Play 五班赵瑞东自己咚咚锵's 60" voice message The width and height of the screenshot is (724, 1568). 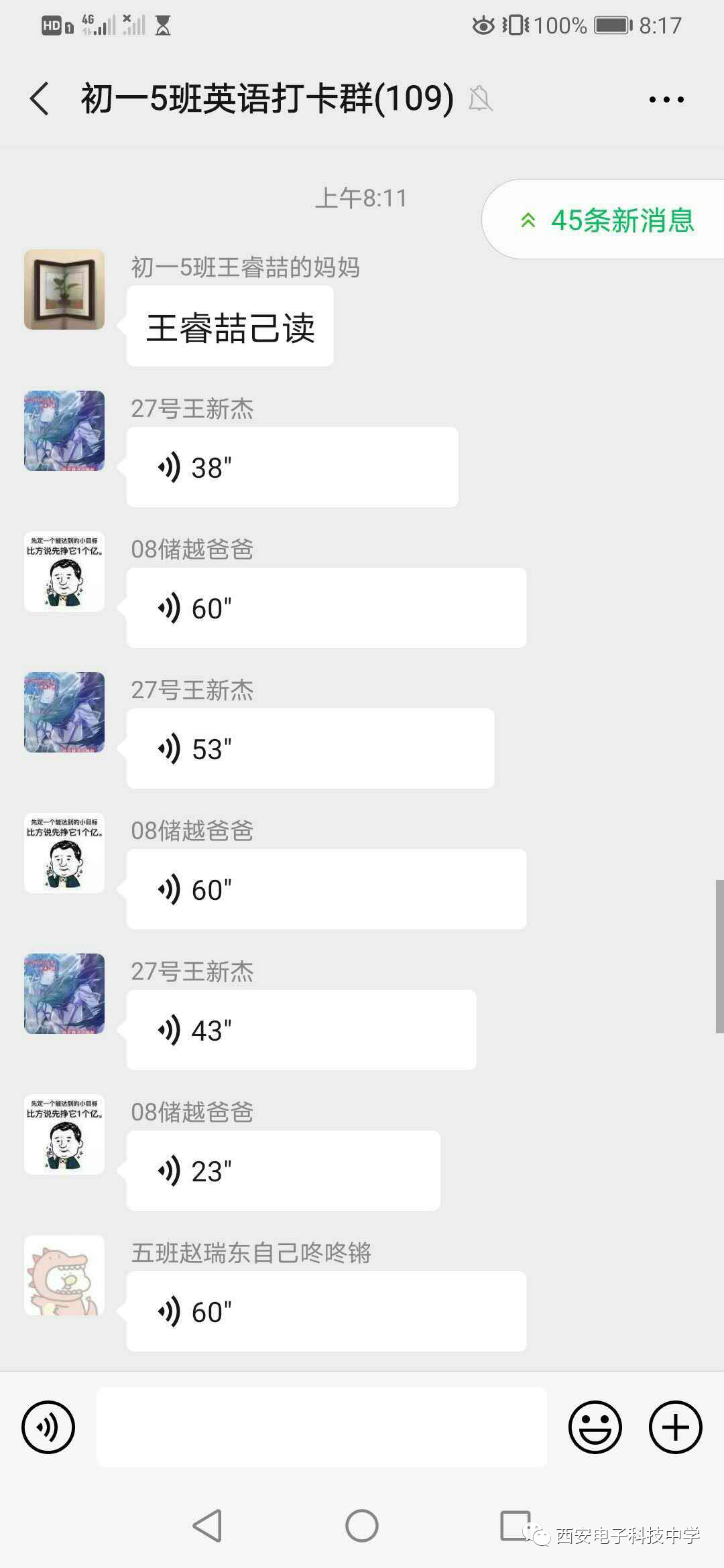tap(326, 1312)
